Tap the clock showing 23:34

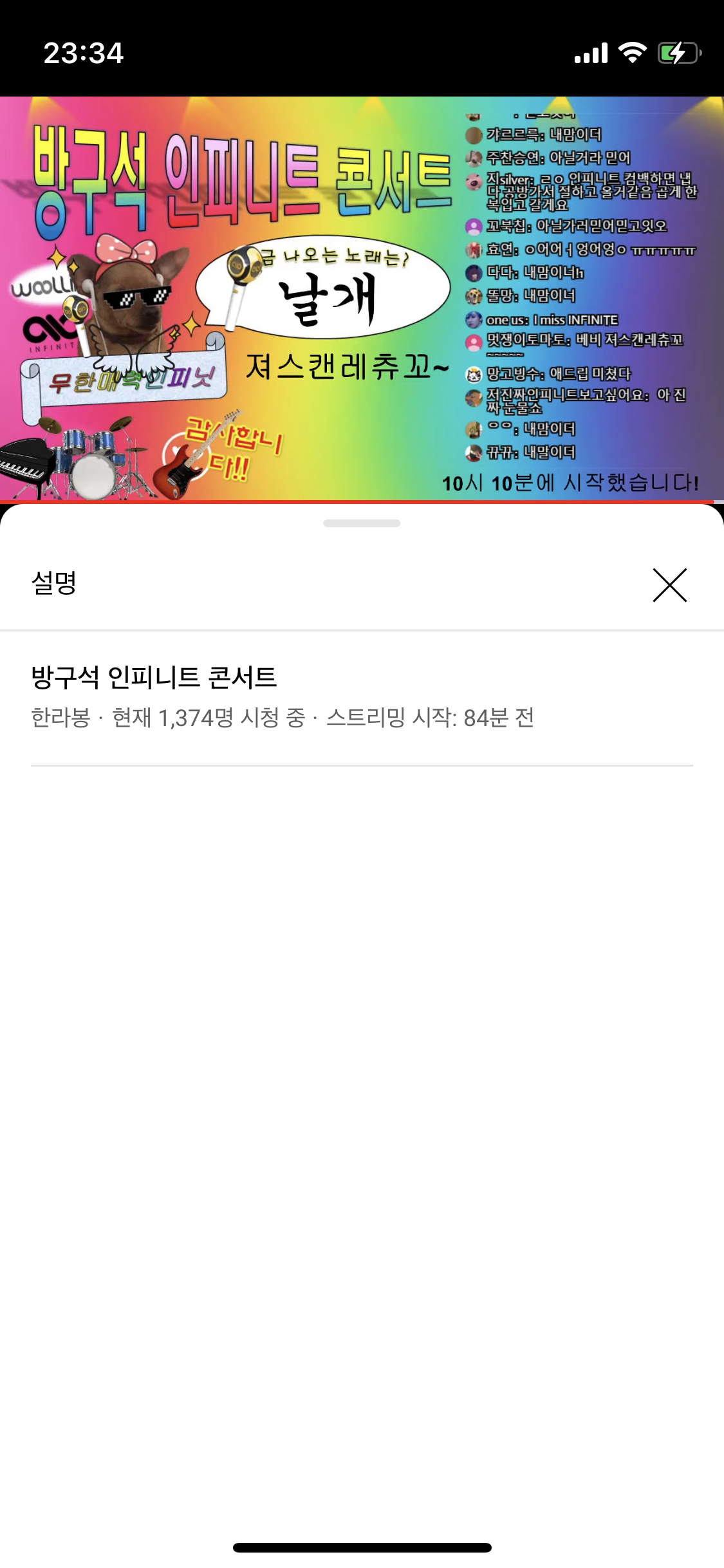[x=84, y=53]
